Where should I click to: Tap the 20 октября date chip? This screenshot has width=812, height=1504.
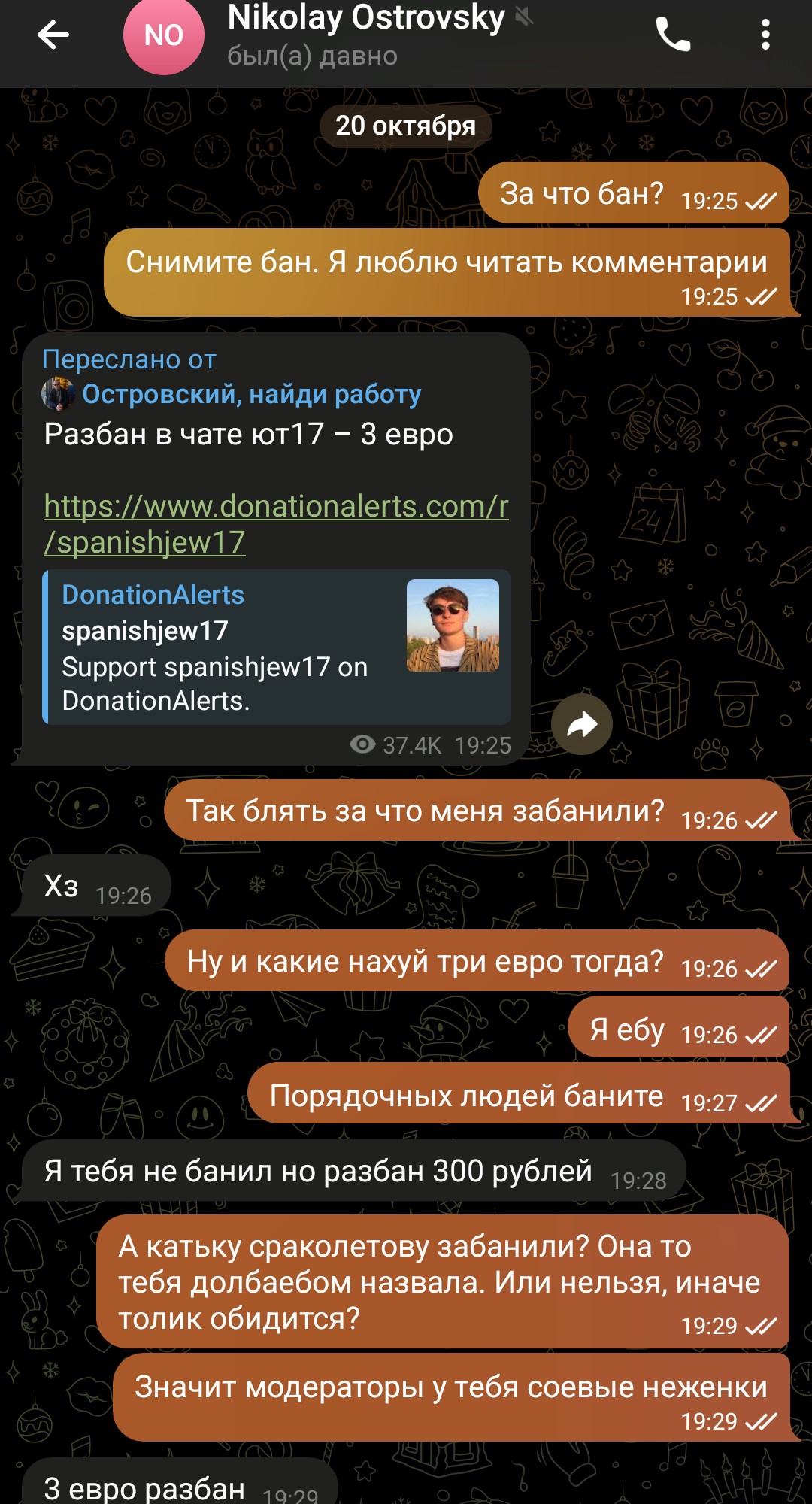405,126
